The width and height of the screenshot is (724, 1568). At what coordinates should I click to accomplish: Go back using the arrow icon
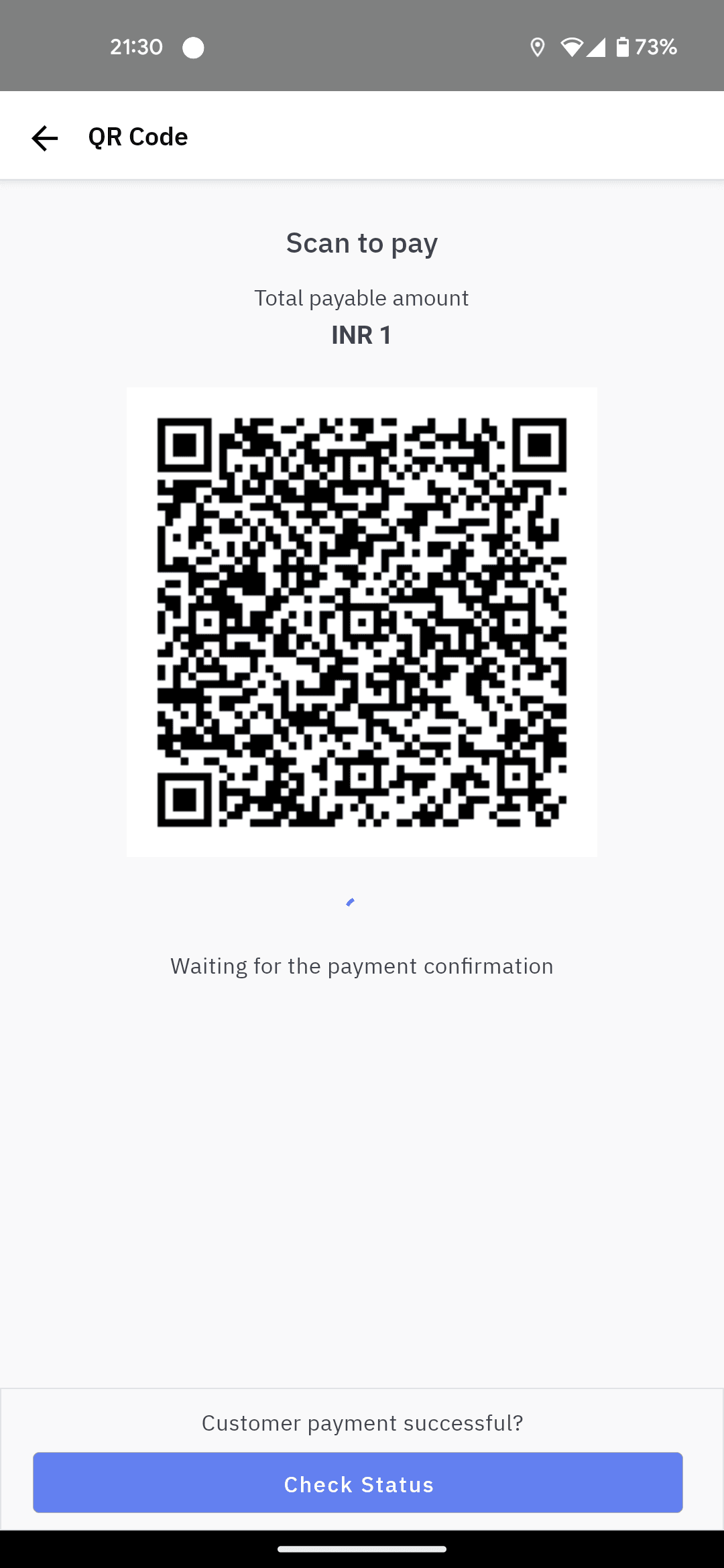click(45, 138)
